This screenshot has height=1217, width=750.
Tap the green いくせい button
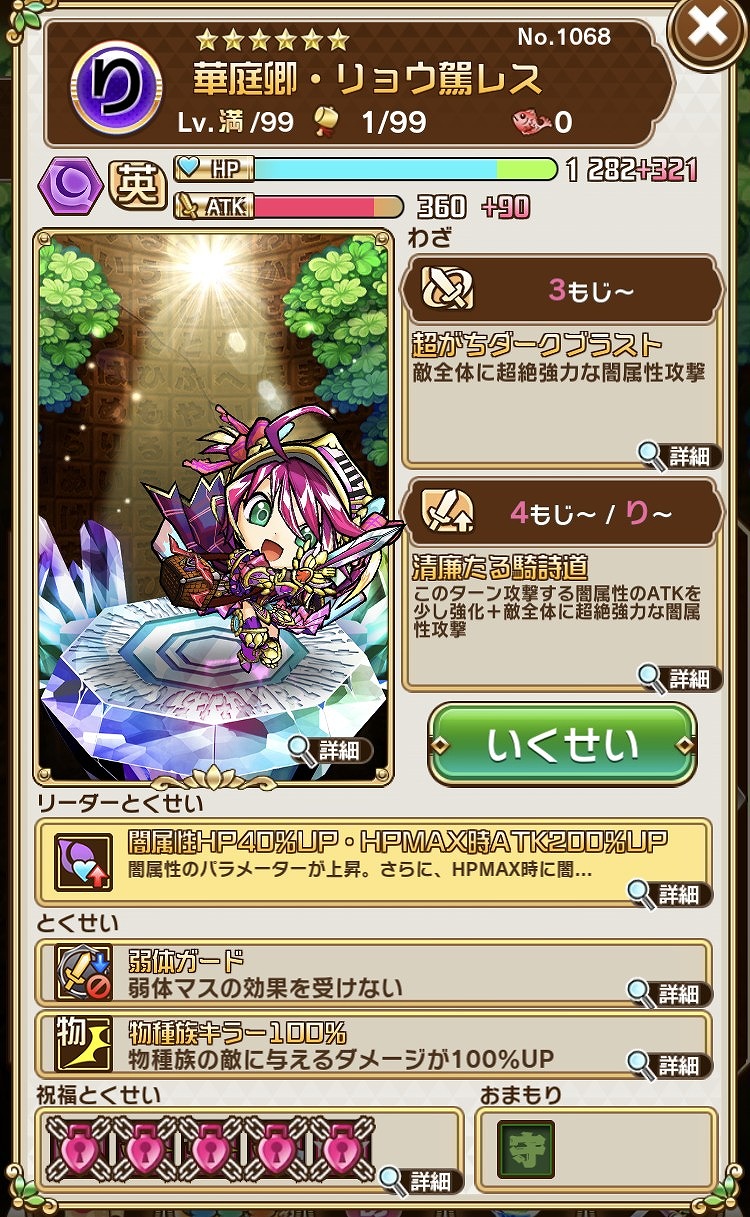[562, 746]
